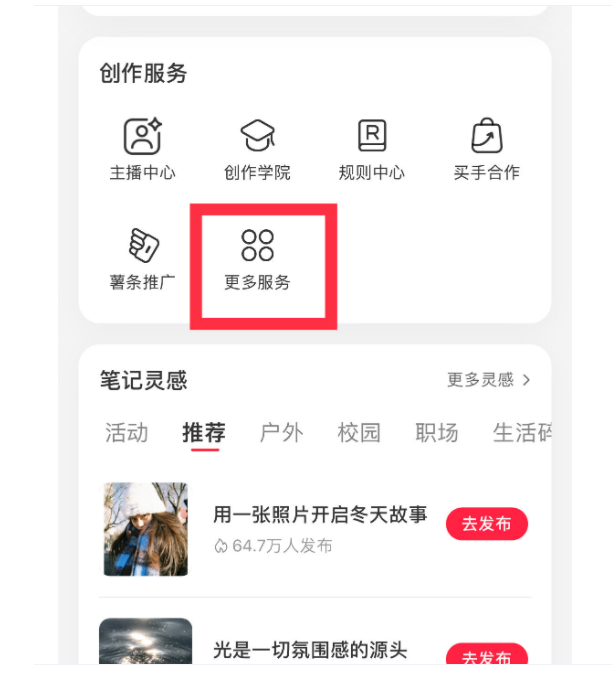The width and height of the screenshot is (612, 691).
Task: Tap 更多服务
Action: pyautogui.click(x=257, y=258)
